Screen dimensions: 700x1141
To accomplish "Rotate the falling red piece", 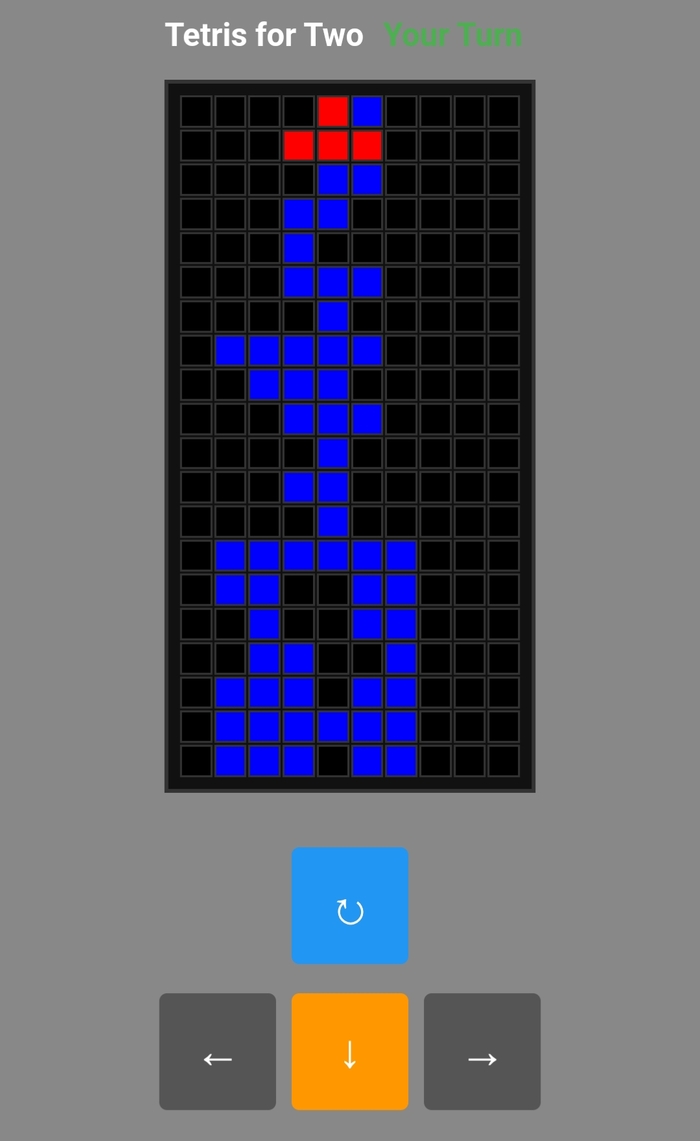I will (350, 906).
